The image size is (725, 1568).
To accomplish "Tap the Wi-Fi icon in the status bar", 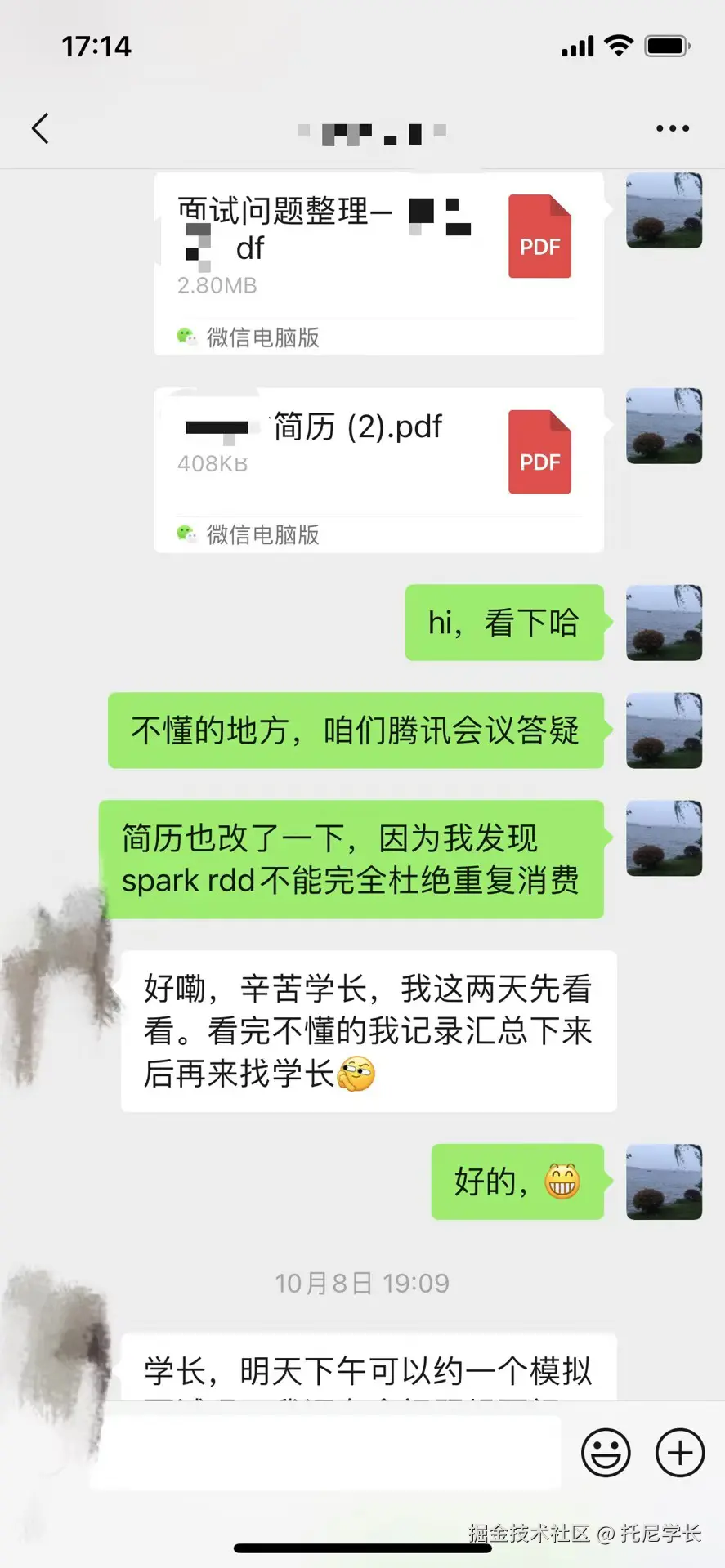I will [619, 47].
